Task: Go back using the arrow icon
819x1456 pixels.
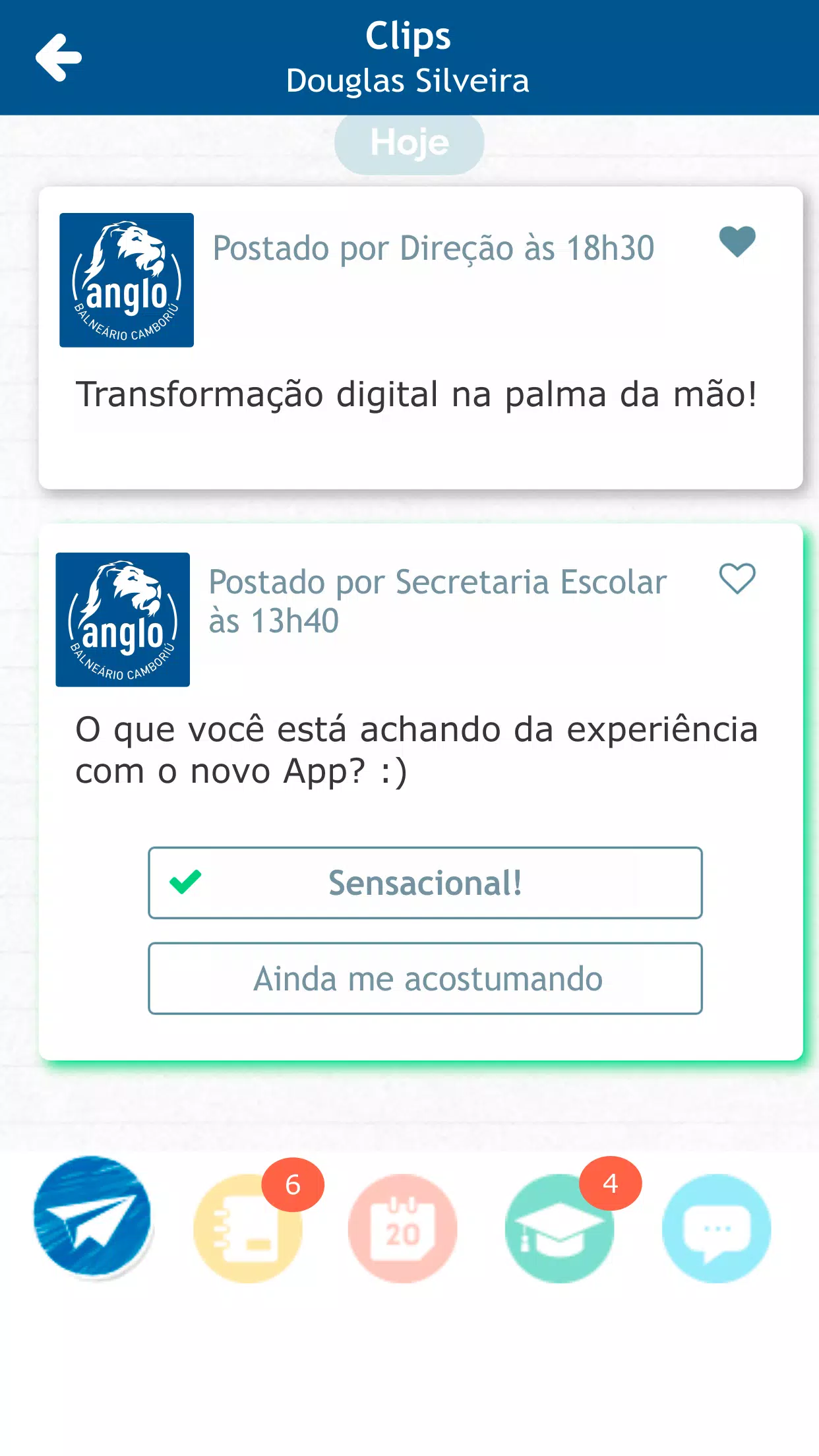Action: pyautogui.click(x=59, y=57)
